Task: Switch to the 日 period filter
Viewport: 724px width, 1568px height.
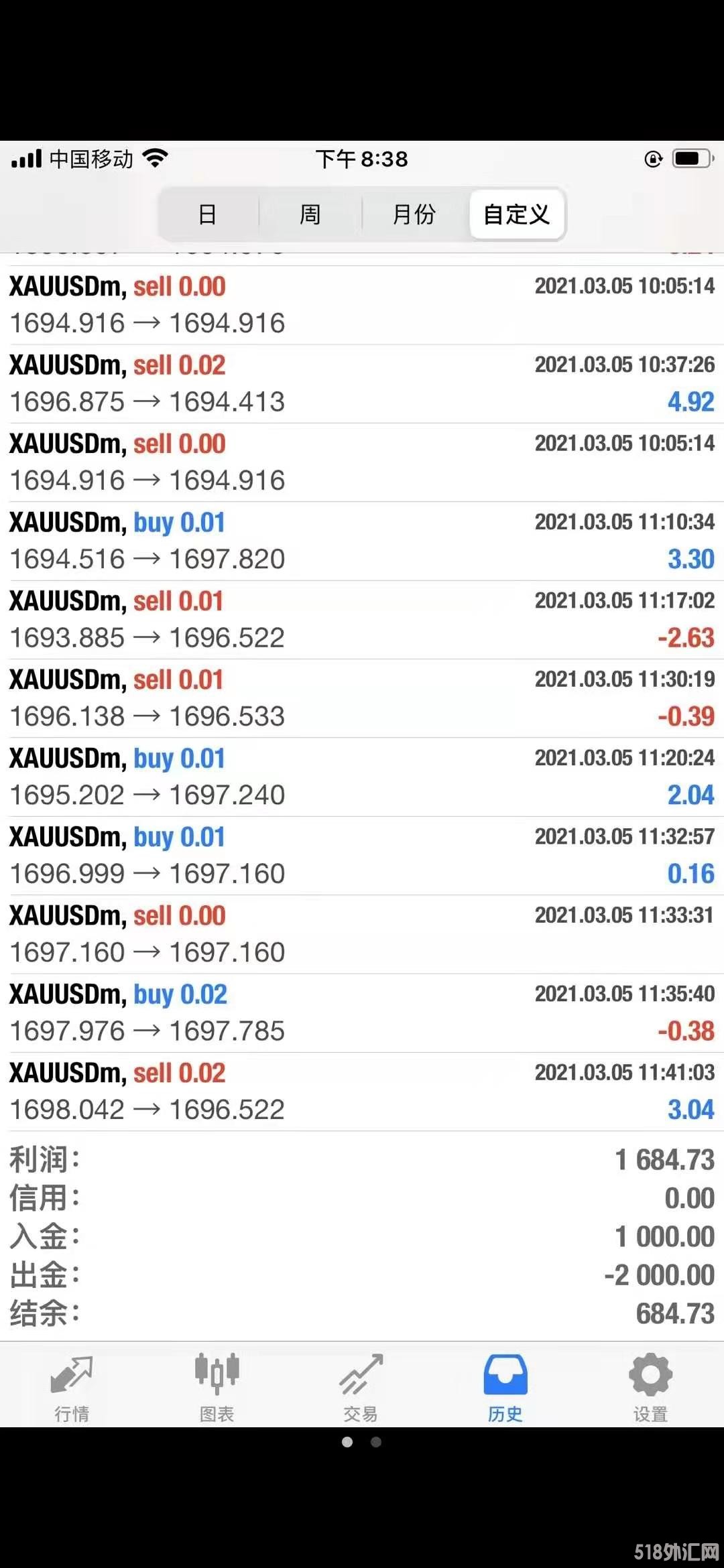Action: coord(208,214)
